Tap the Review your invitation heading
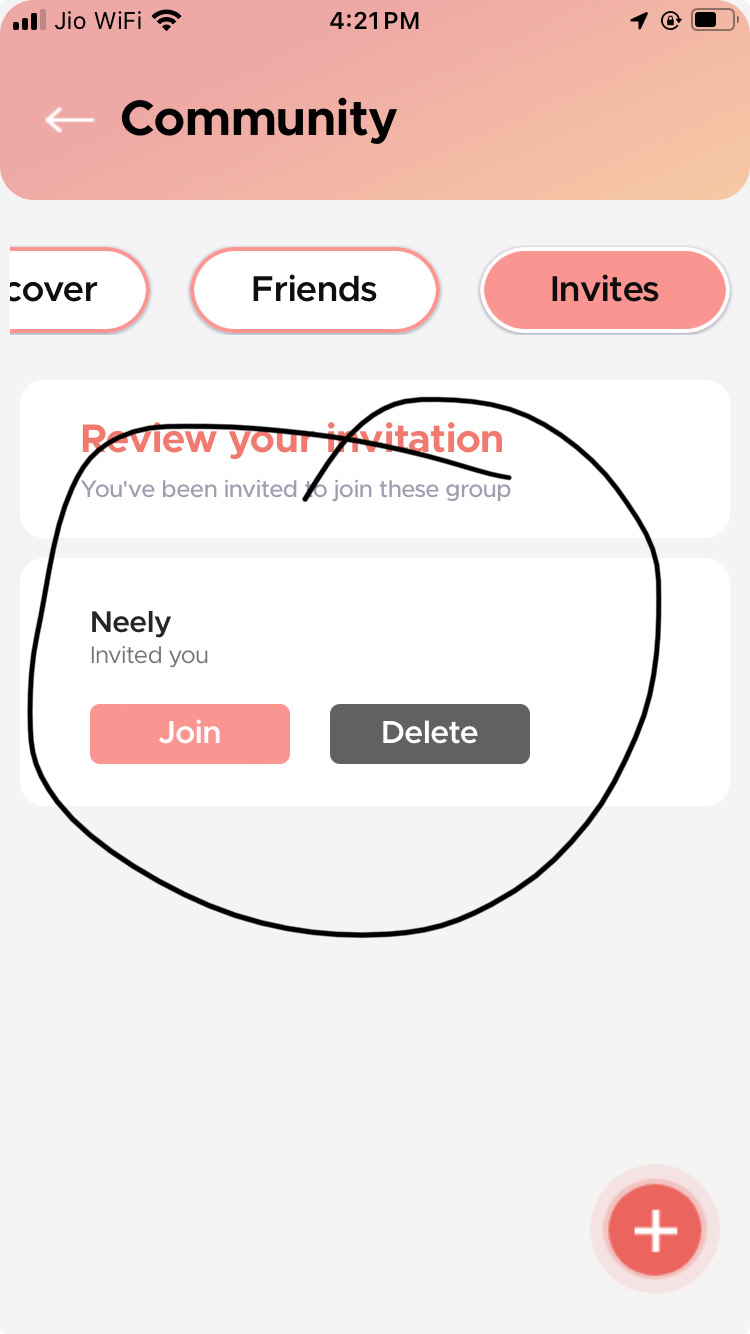This screenshot has height=1334, width=750. (291, 438)
